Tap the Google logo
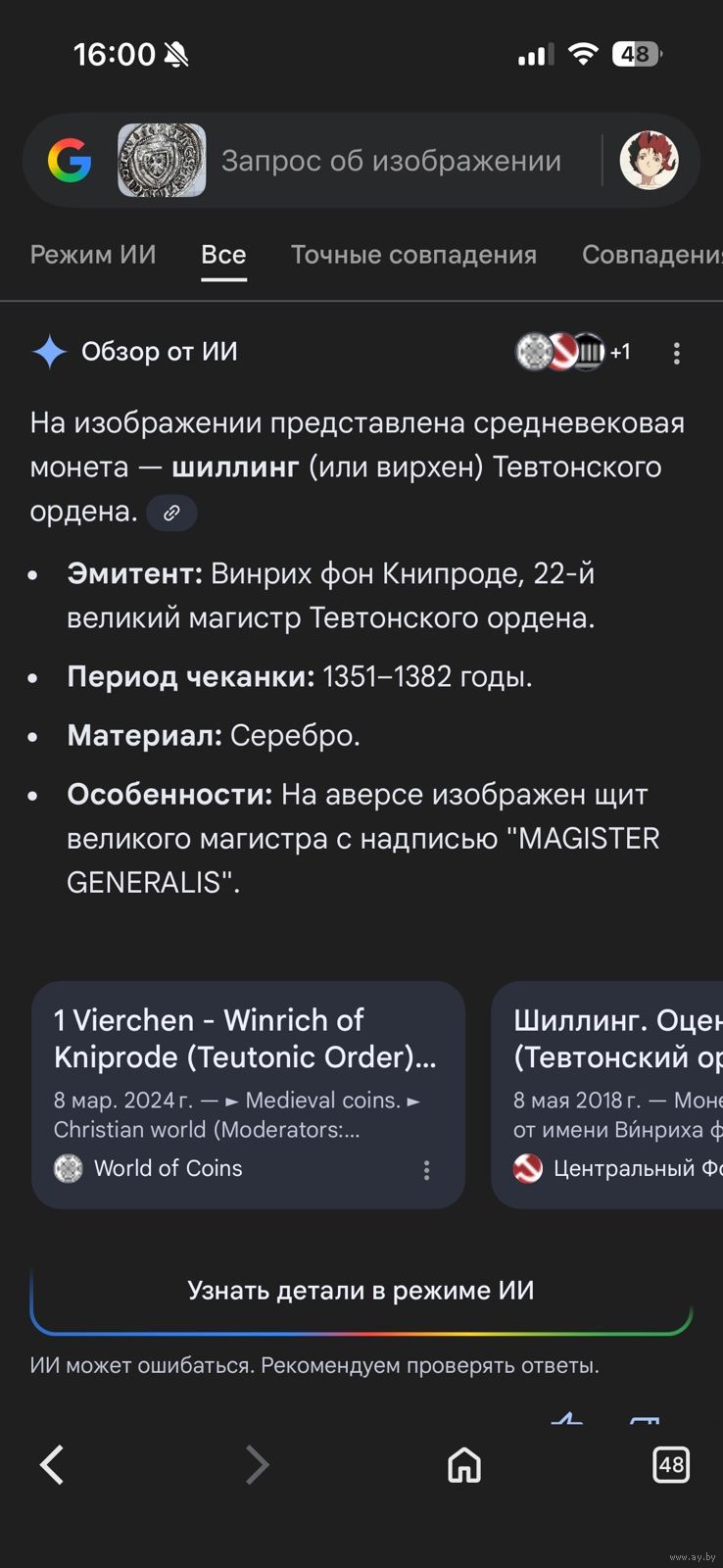 (x=70, y=161)
